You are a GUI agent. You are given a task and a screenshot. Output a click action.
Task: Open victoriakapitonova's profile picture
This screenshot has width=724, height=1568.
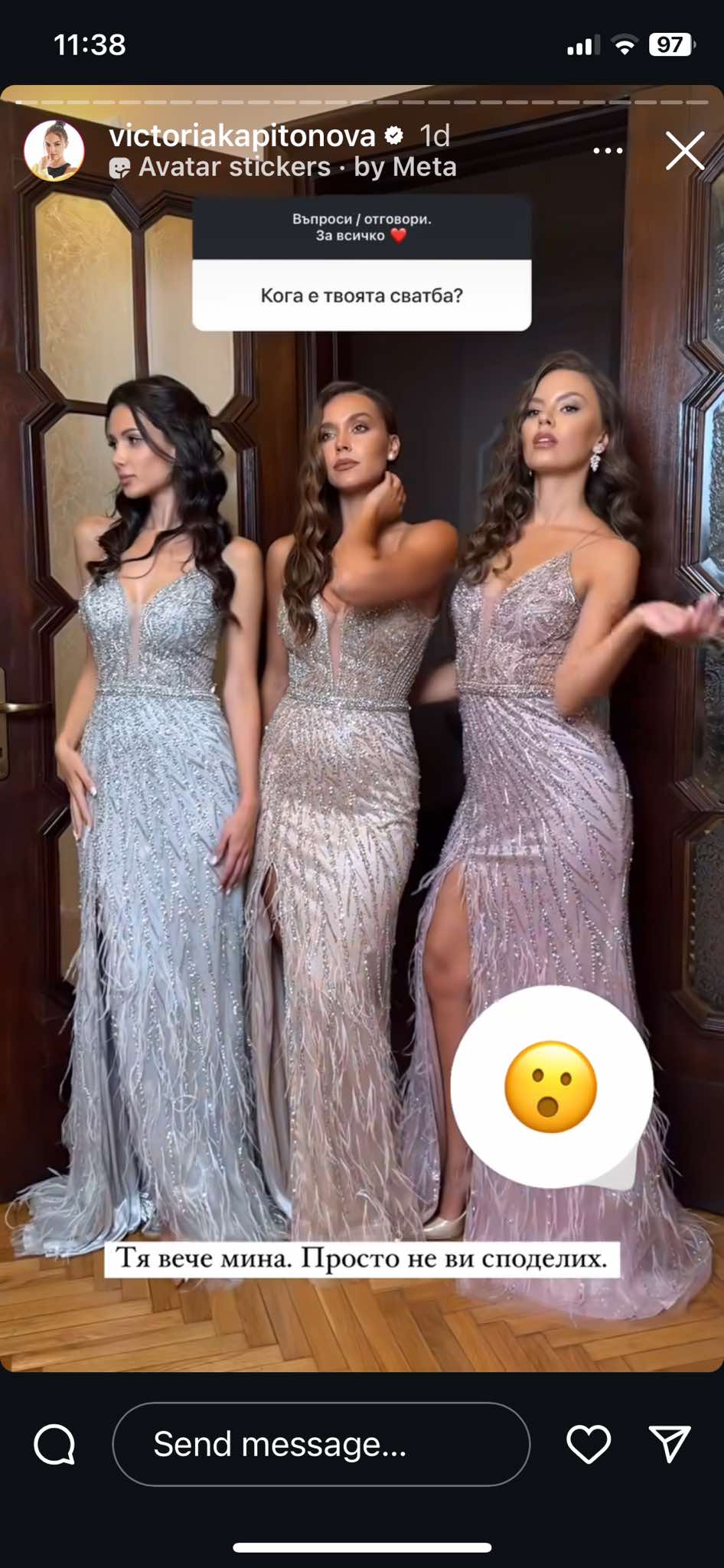coord(54,150)
